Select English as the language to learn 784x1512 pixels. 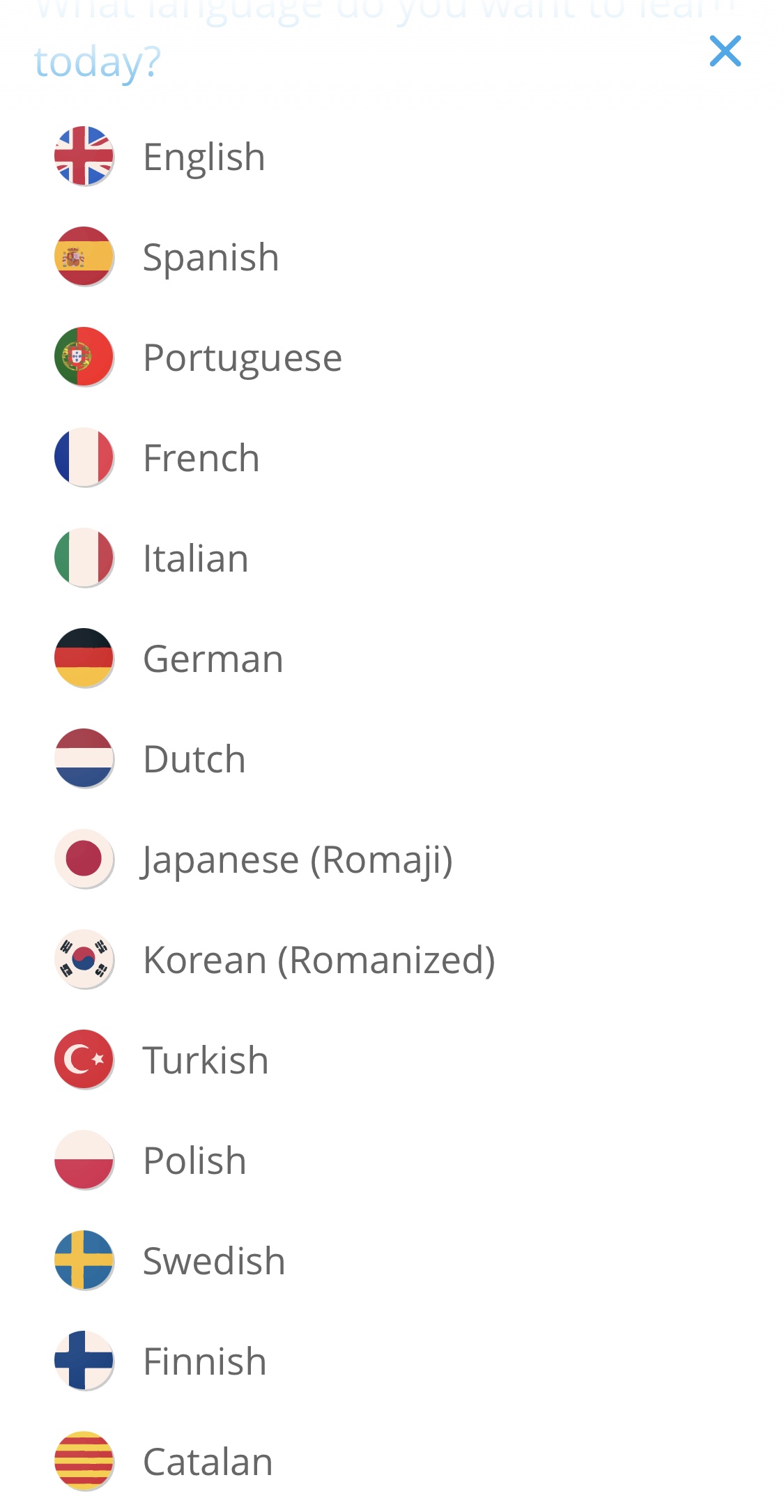pyautogui.click(x=203, y=157)
